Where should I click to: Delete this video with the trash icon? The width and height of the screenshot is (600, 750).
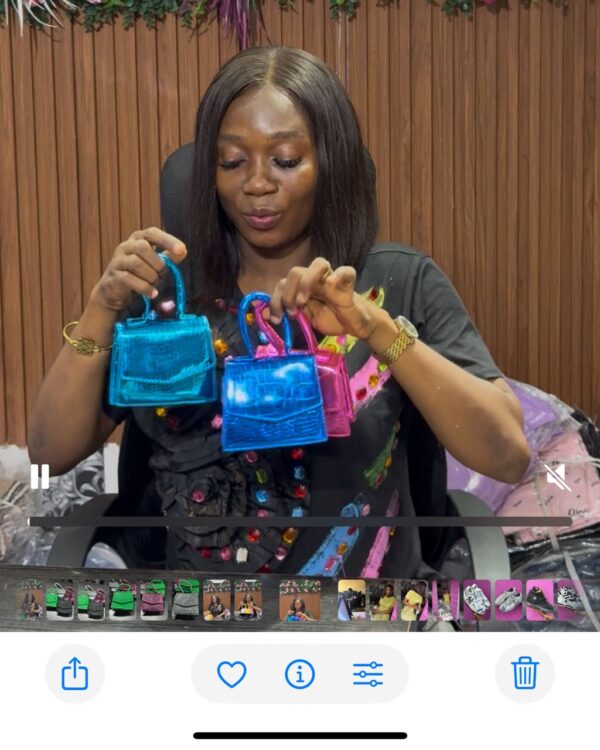[x=525, y=674]
